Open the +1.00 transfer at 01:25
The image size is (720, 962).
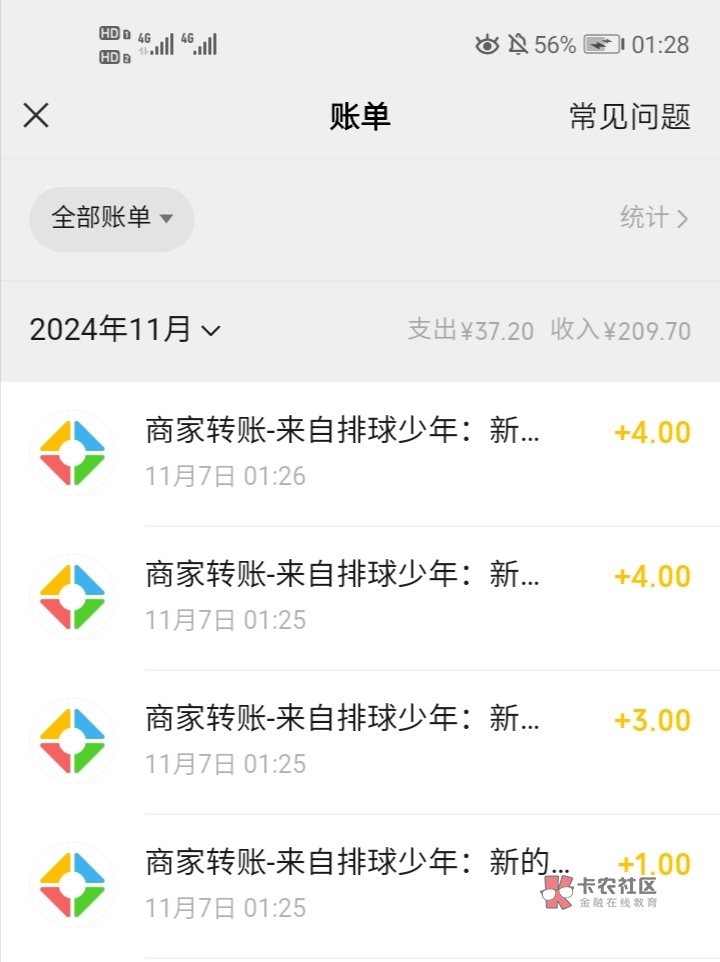360,886
